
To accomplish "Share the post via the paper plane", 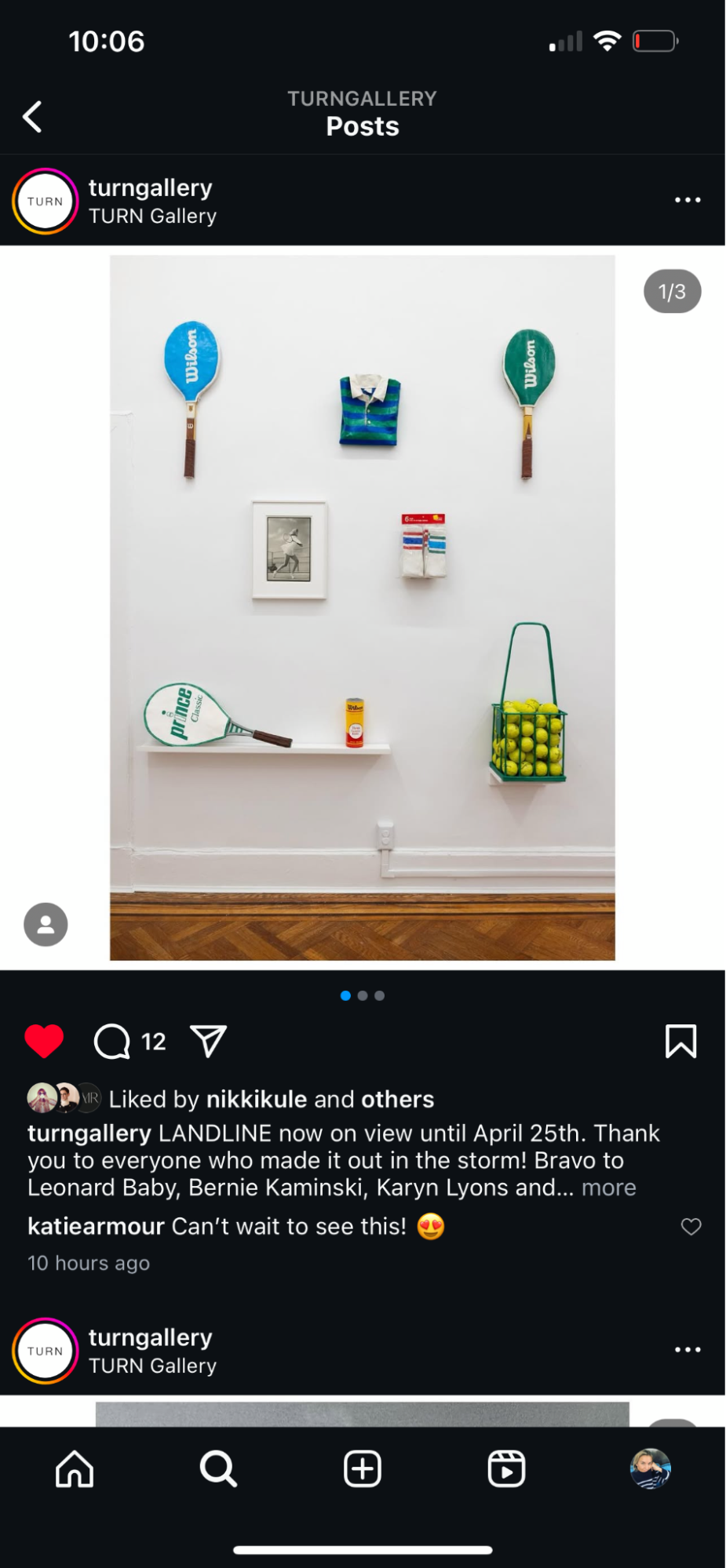I will (x=209, y=1042).
